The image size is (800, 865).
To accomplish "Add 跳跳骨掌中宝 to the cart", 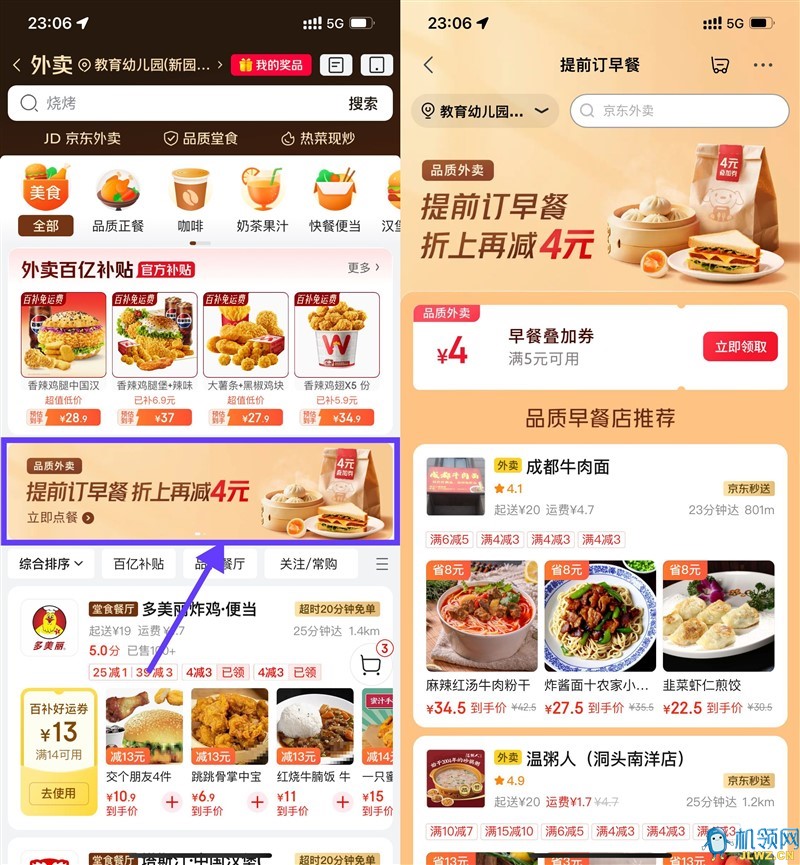I will point(256,802).
